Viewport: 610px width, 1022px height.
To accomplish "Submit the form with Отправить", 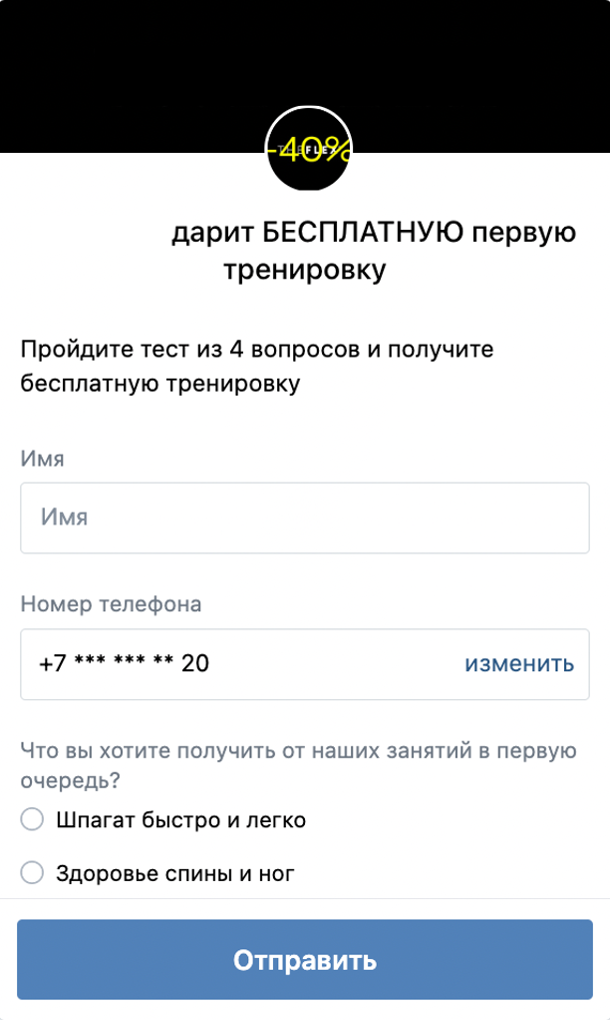I will (304, 960).
